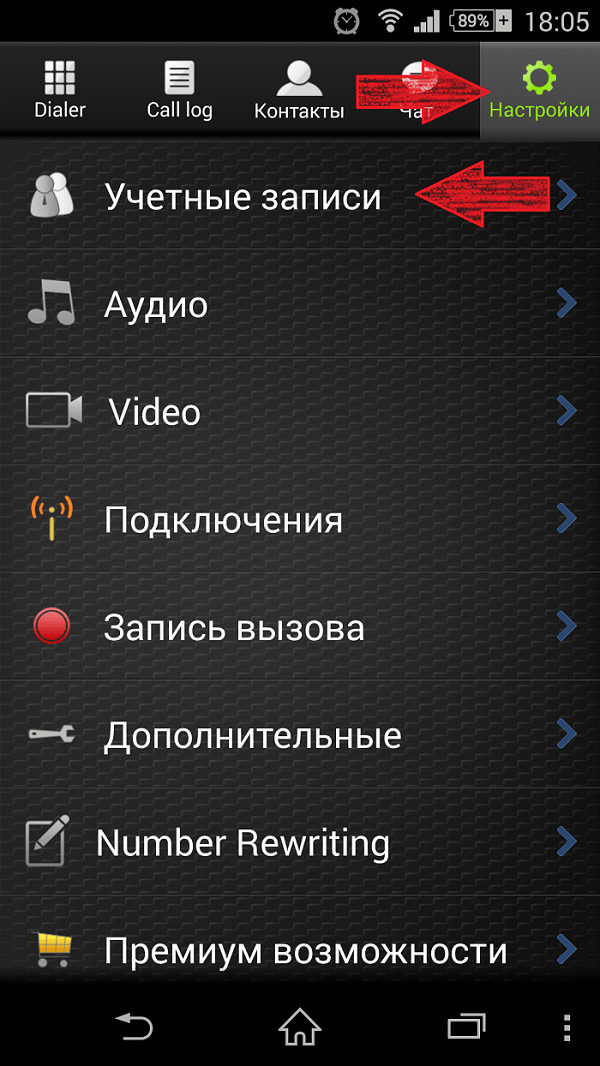The image size is (600, 1066).
Task: Go to the Контакты tab
Action: click(x=299, y=90)
